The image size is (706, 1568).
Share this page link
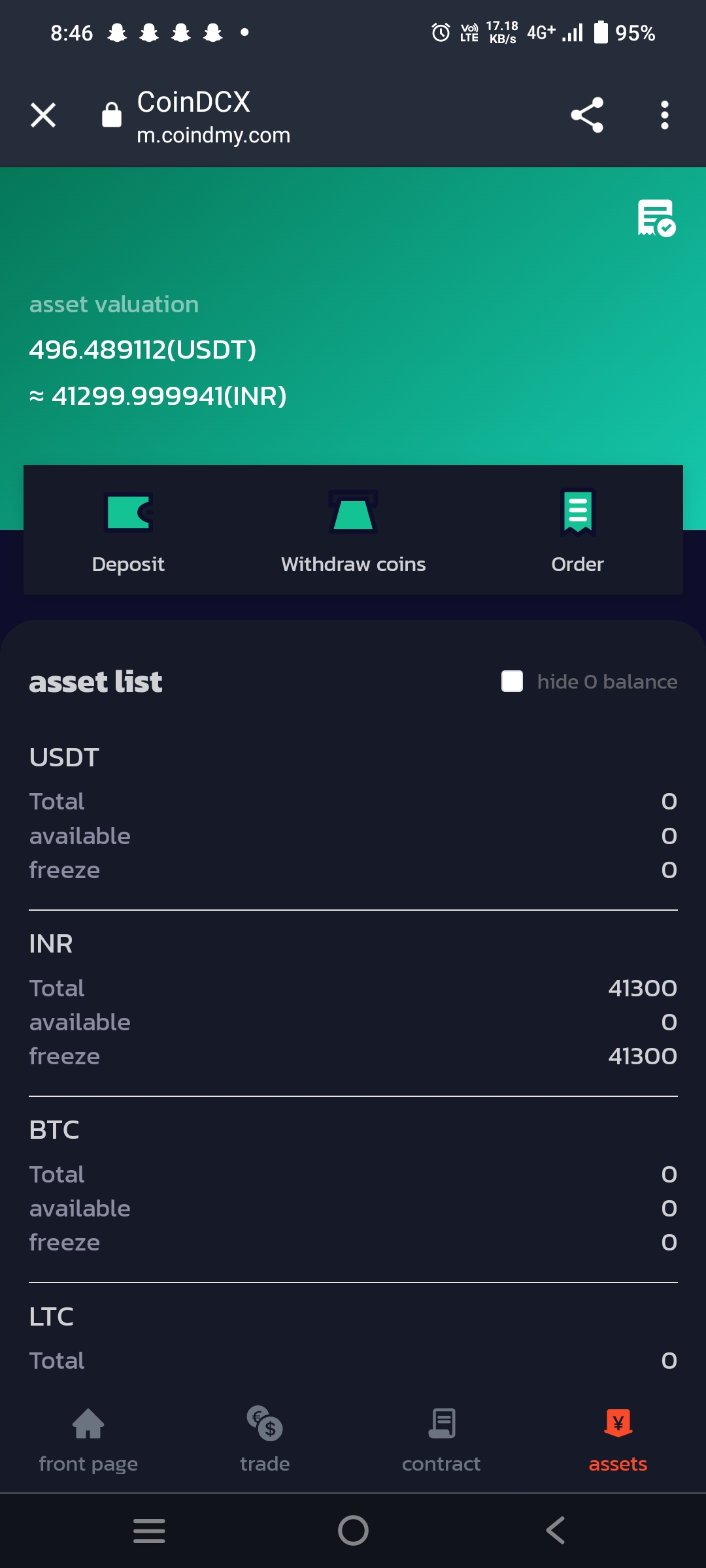click(x=586, y=116)
